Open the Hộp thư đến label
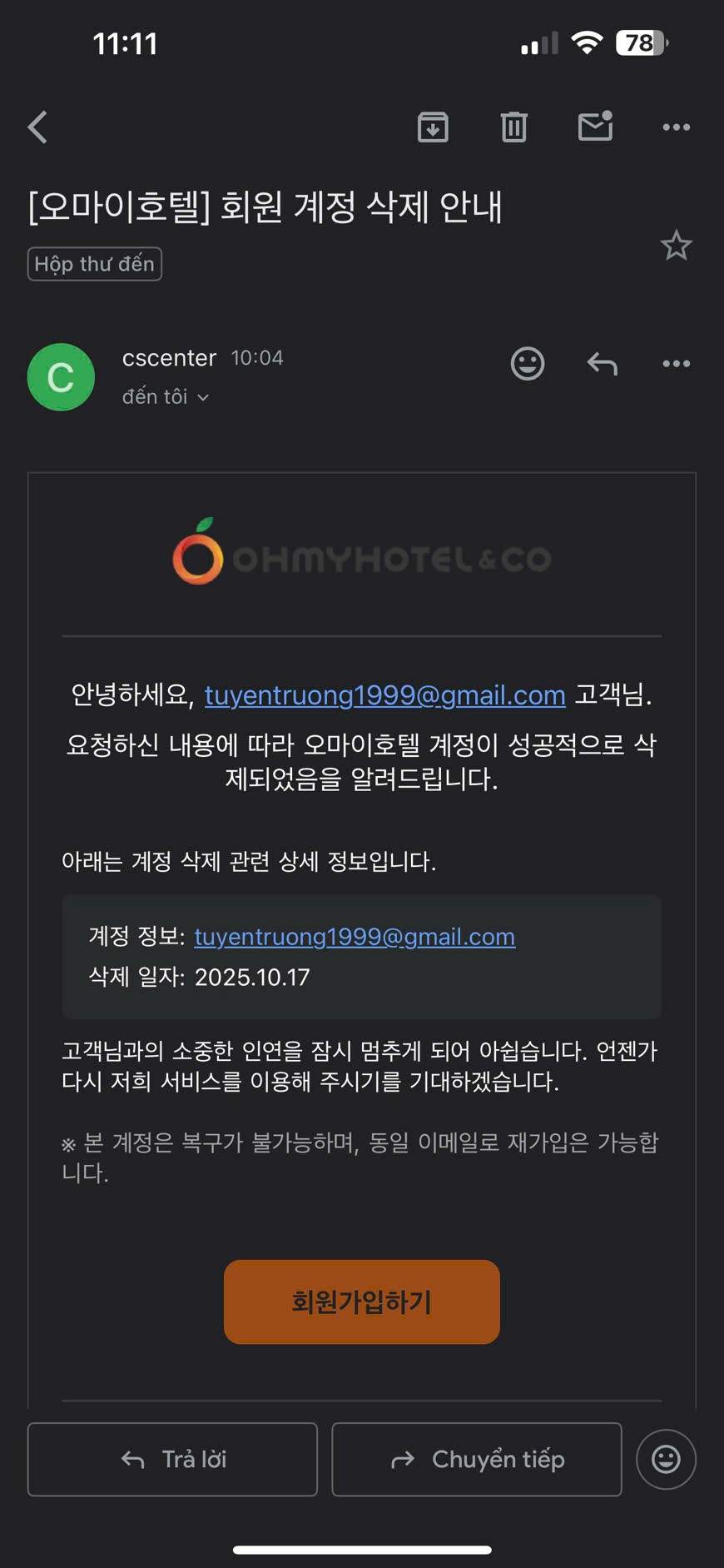The width and height of the screenshot is (724, 1568). click(95, 264)
